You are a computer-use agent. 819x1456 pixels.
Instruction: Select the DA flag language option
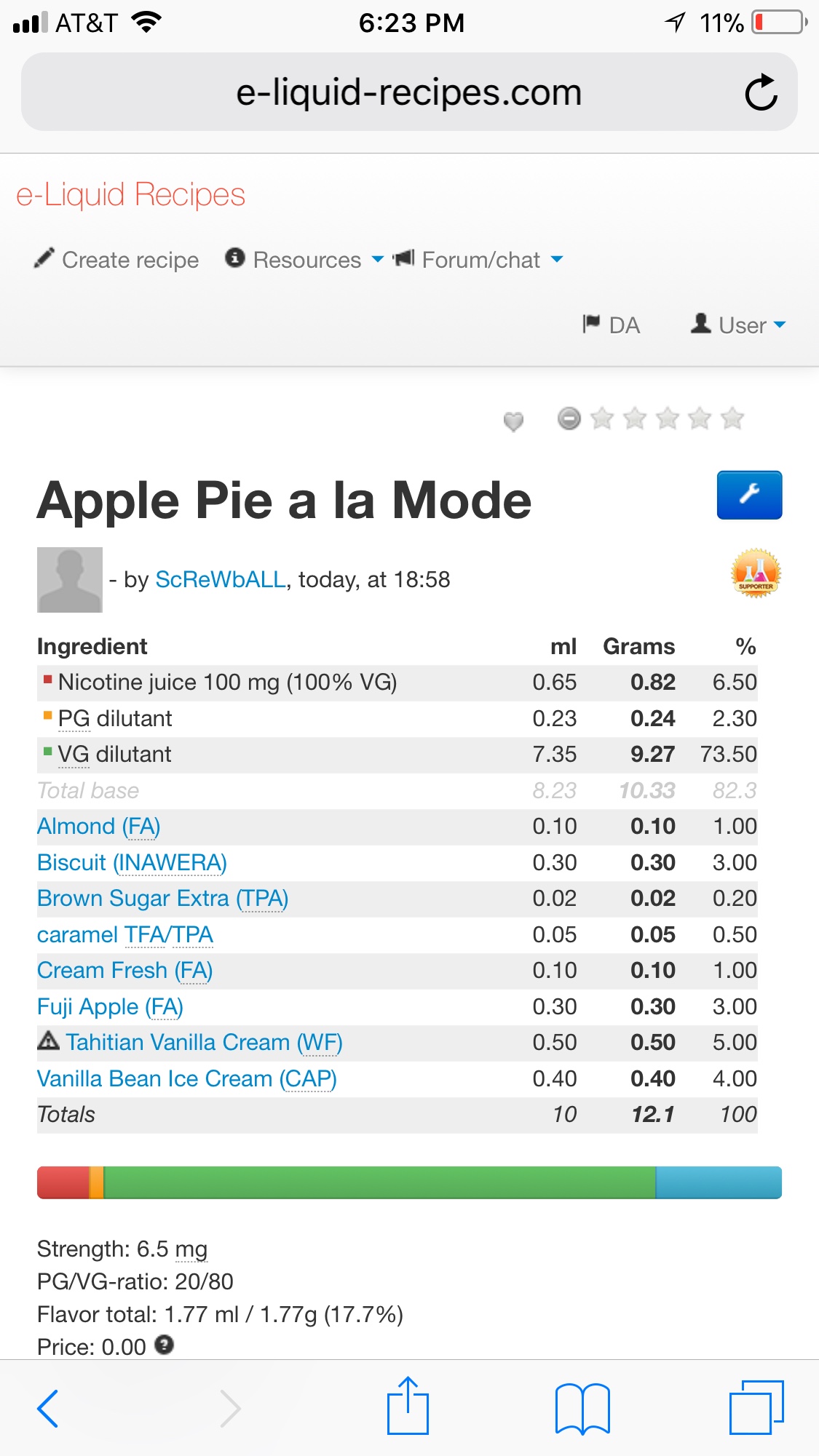click(612, 325)
